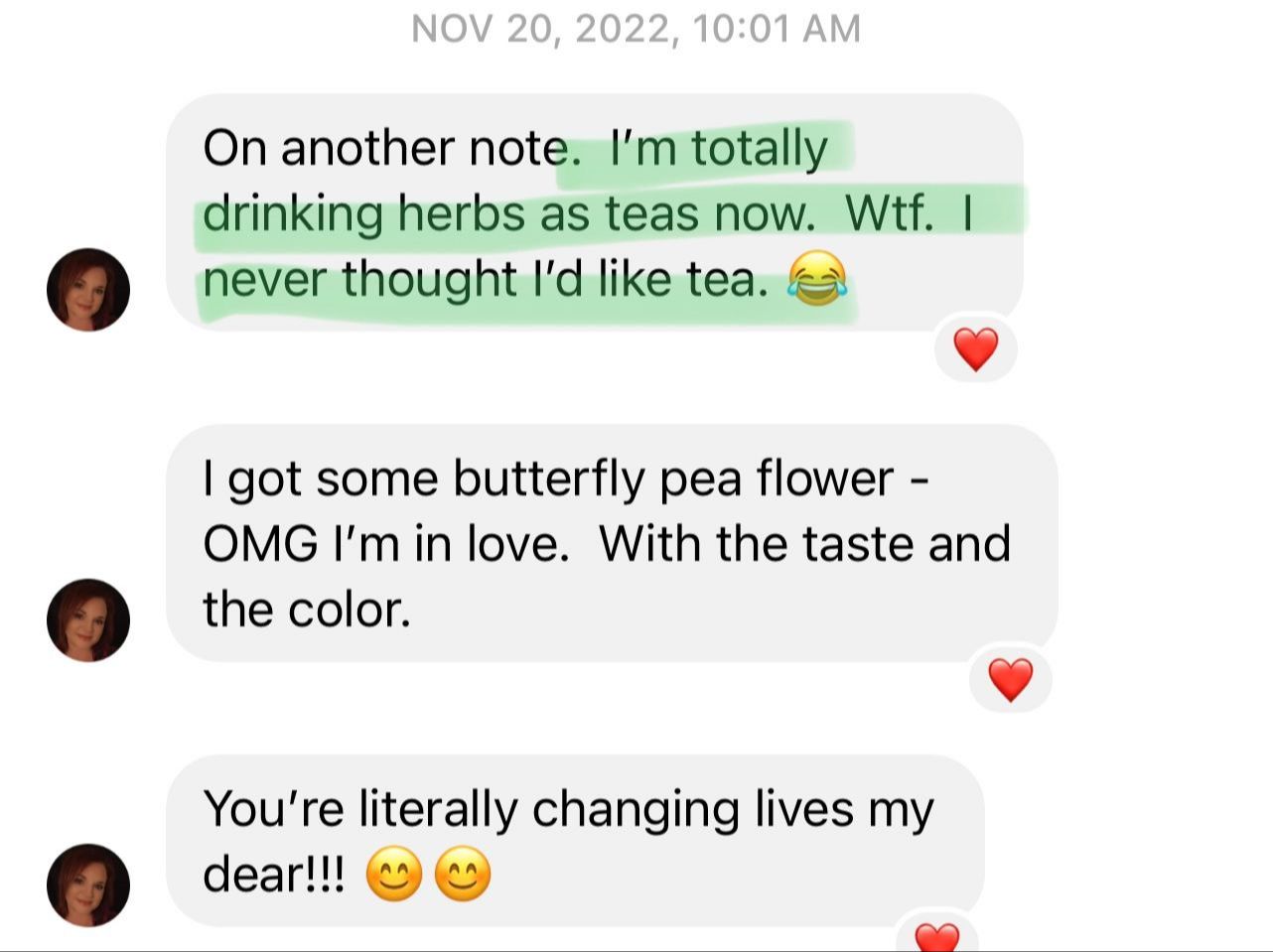Open heart reaction on "You're literally changing lives" message
Screen dimensions: 1273x952
point(936,935)
